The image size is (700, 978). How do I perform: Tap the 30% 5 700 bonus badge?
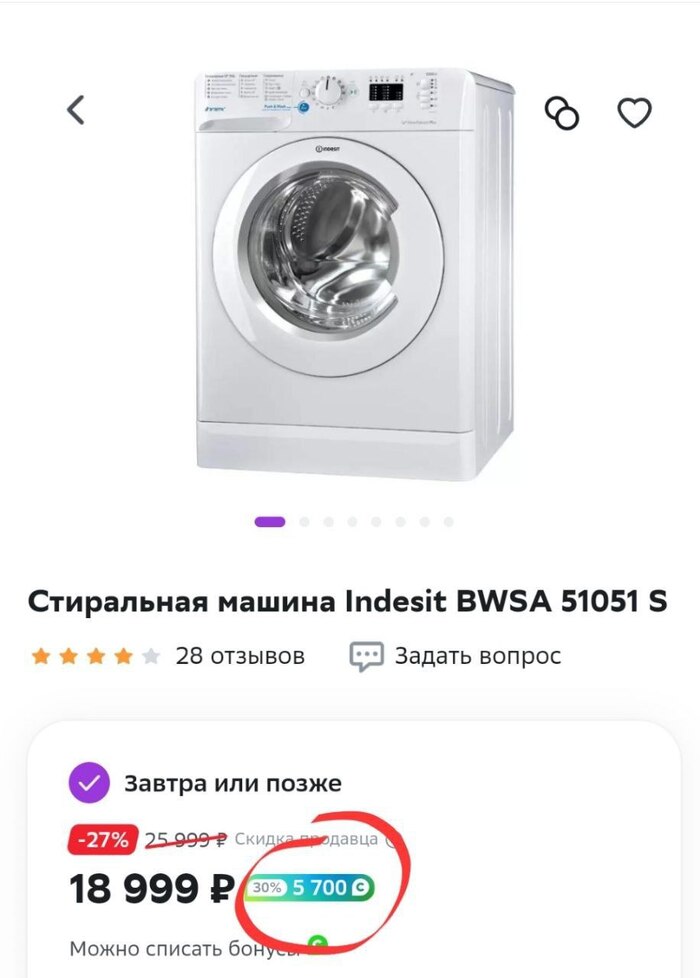tap(311, 887)
